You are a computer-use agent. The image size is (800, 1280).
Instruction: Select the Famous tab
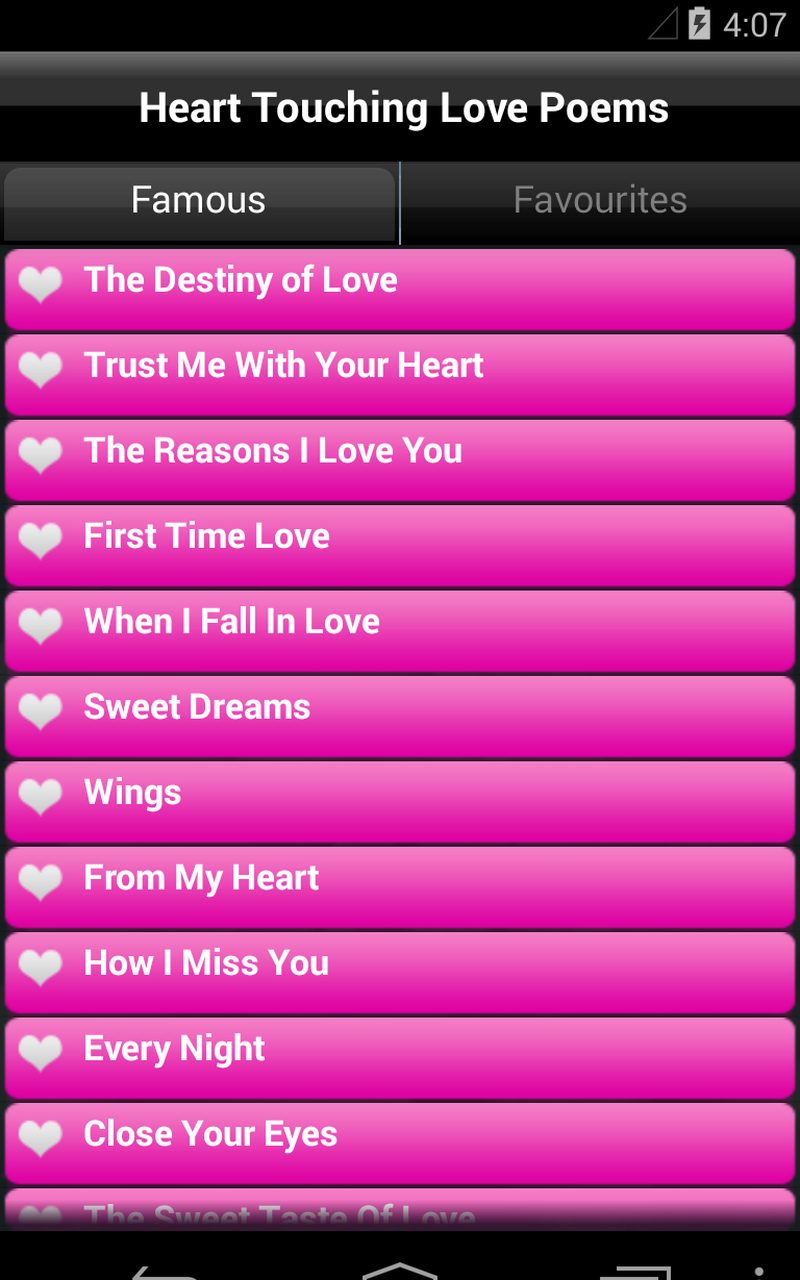click(198, 200)
